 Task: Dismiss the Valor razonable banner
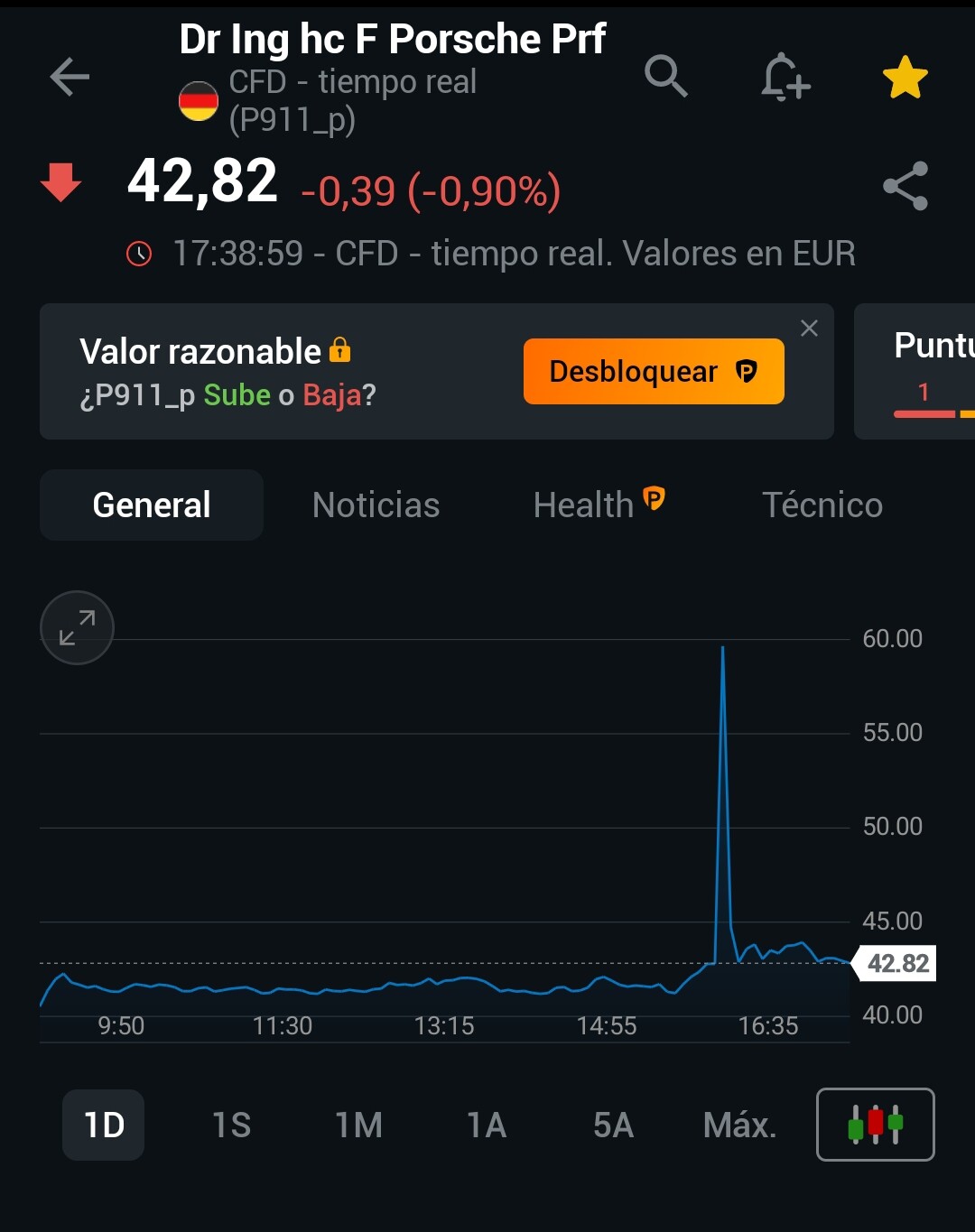click(x=809, y=329)
